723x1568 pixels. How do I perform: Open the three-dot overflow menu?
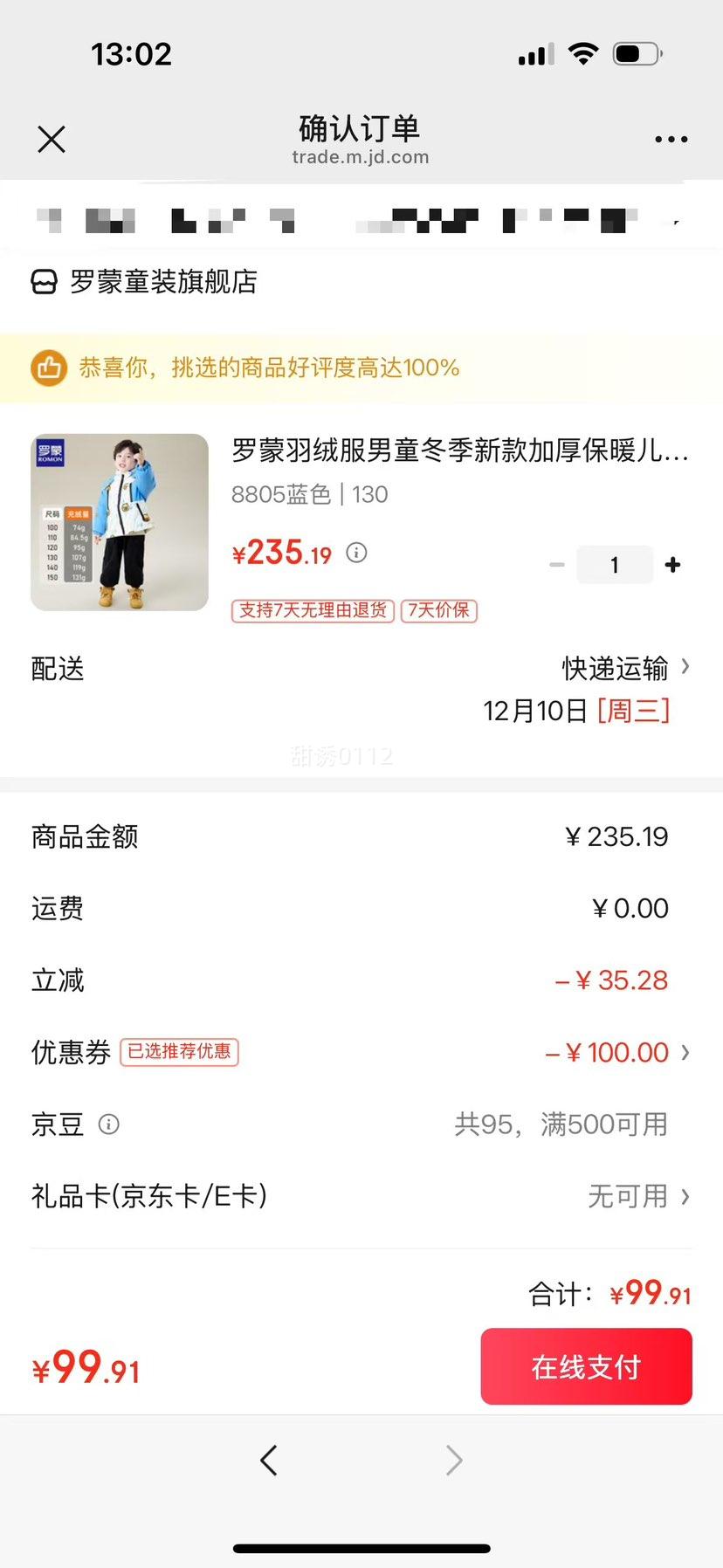[x=671, y=139]
